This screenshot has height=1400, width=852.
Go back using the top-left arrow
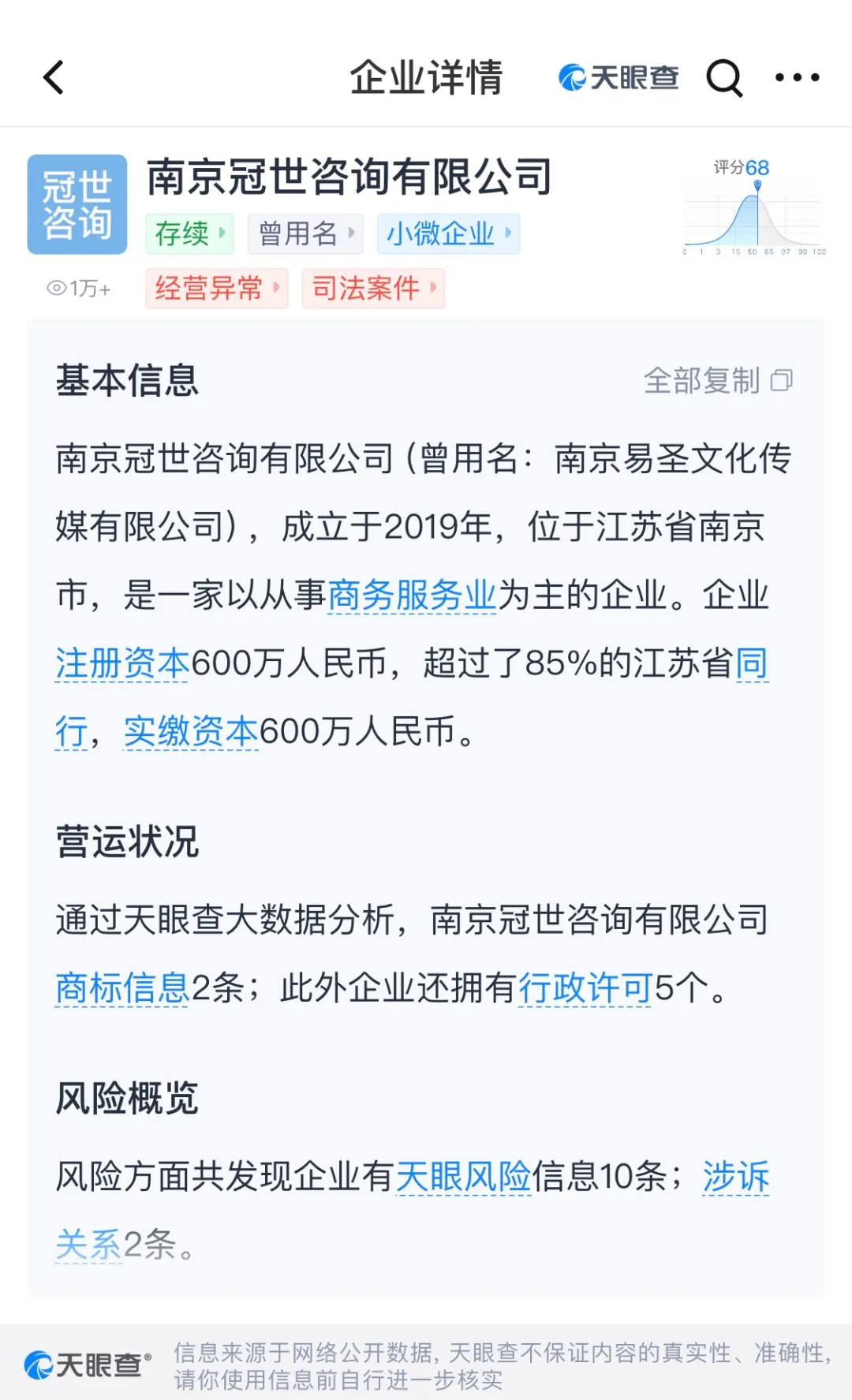click(54, 77)
